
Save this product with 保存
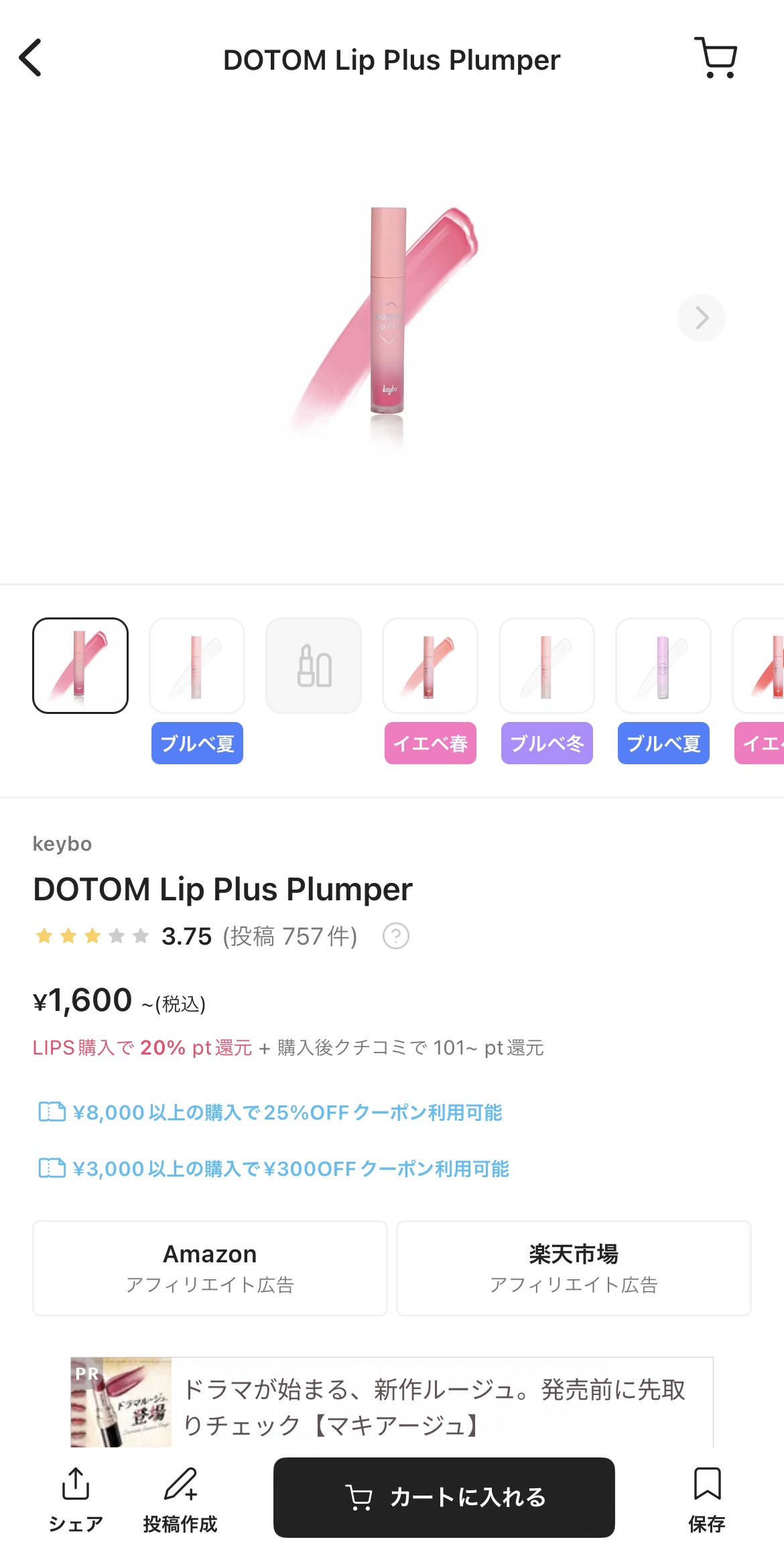tap(707, 1499)
